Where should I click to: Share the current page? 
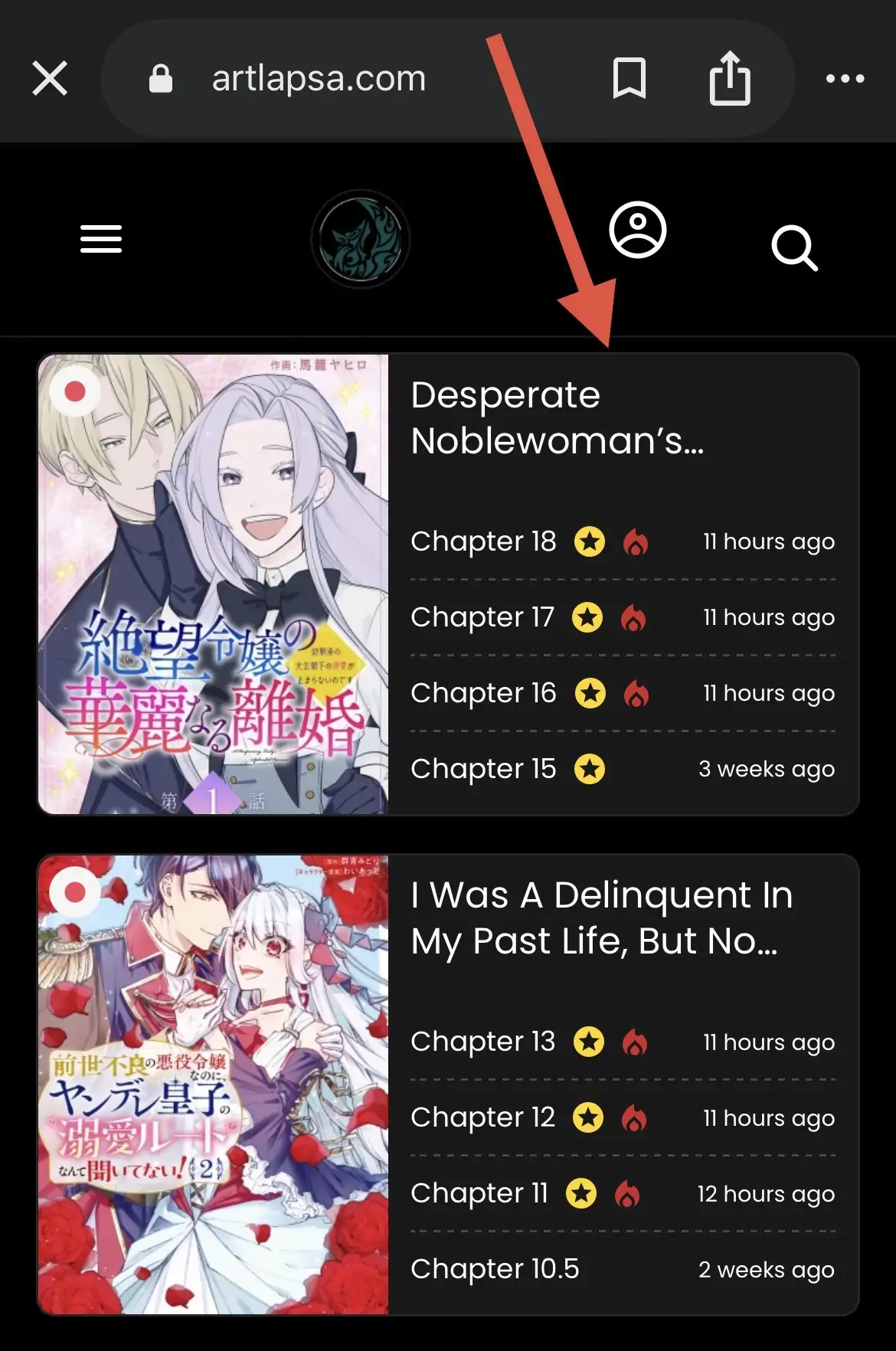tap(729, 78)
